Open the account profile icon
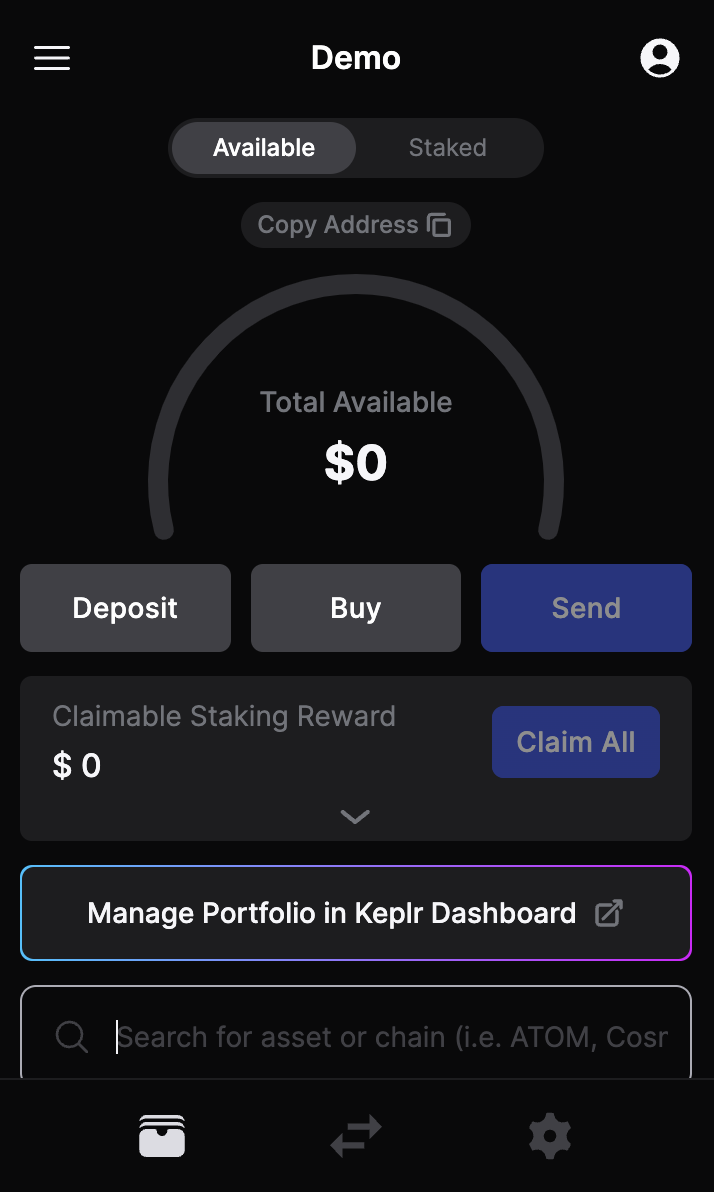The image size is (714, 1192). [x=659, y=58]
